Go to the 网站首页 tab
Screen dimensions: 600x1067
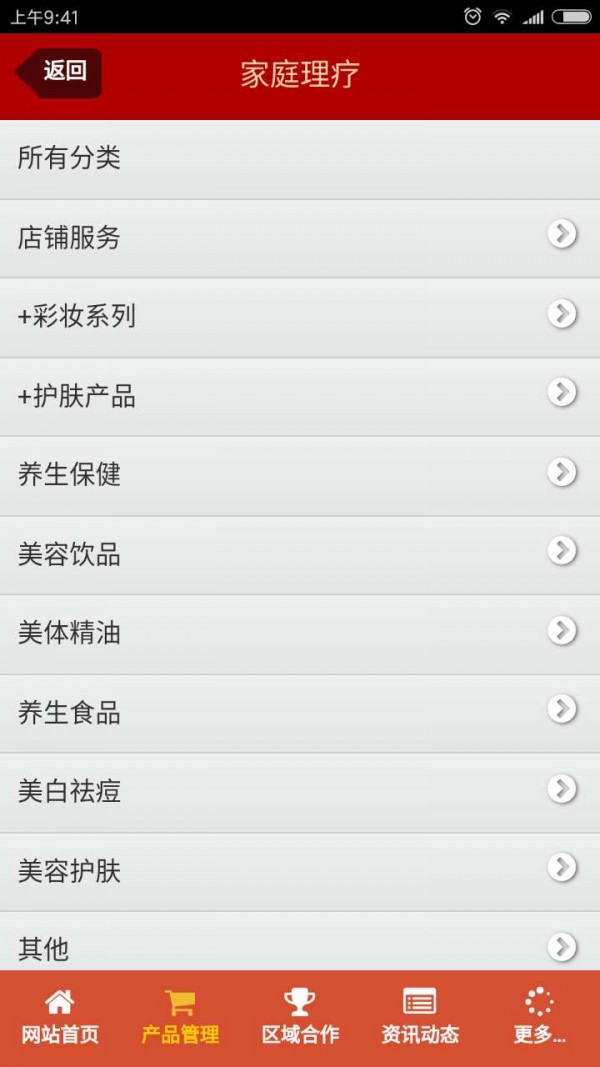pos(60,1017)
